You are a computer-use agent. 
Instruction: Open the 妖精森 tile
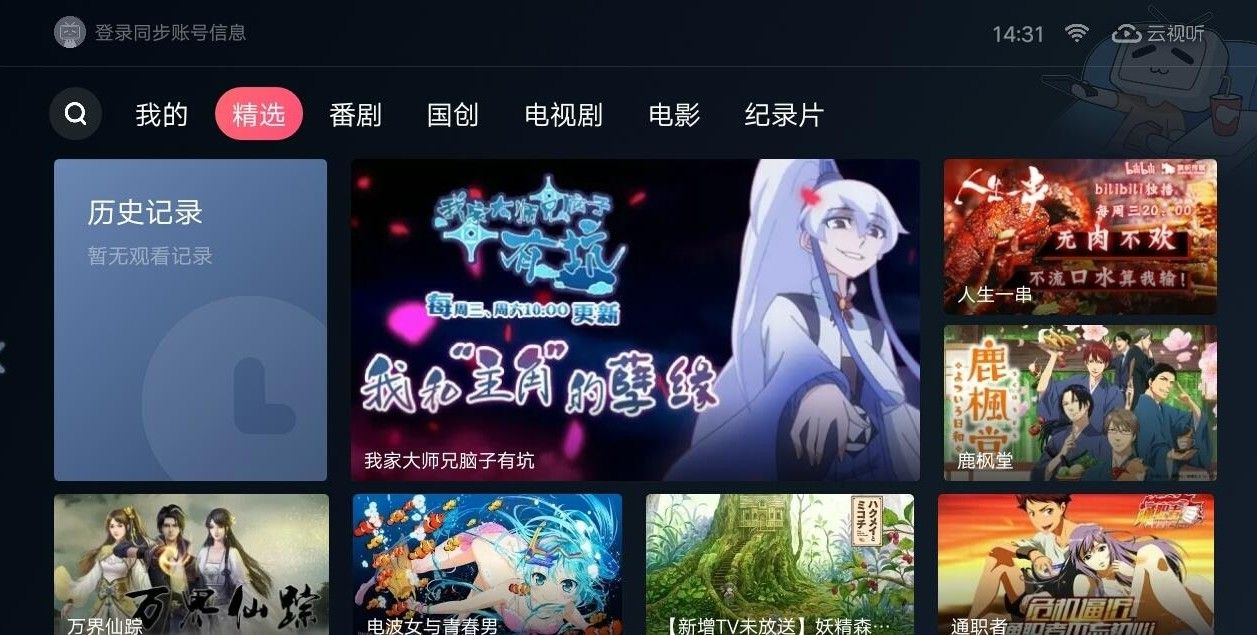(780, 565)
